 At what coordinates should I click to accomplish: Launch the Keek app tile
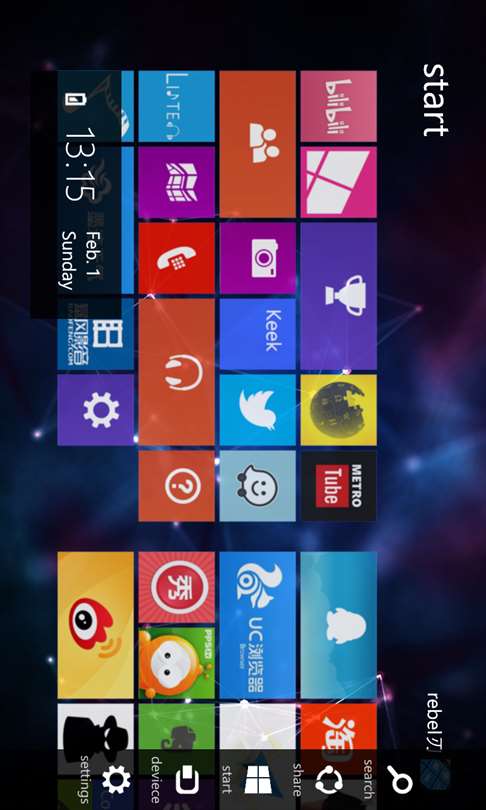tap(257, 334)
